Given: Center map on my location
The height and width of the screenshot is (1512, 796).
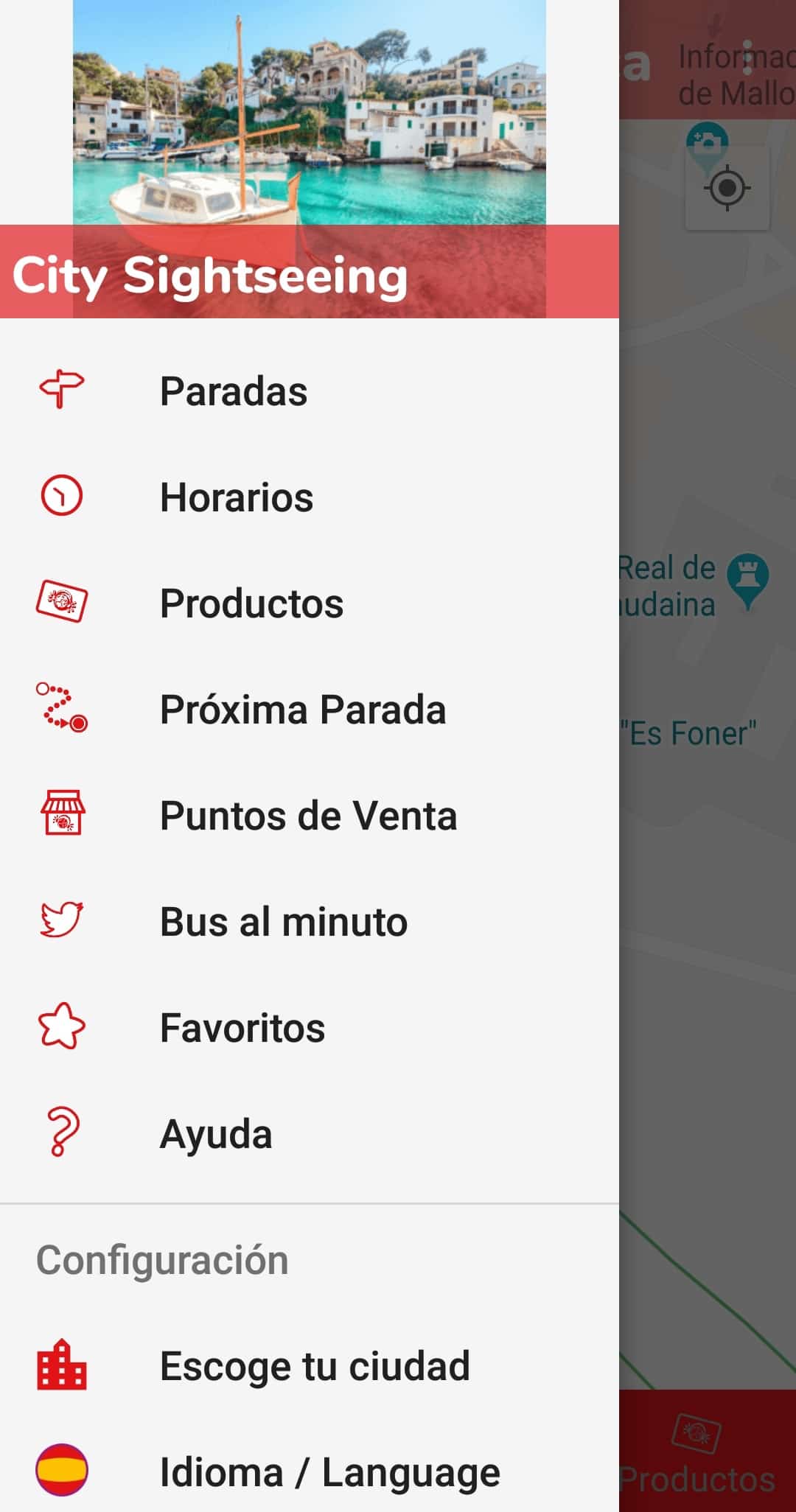Looking at the screenshot, I should [727, 188].
